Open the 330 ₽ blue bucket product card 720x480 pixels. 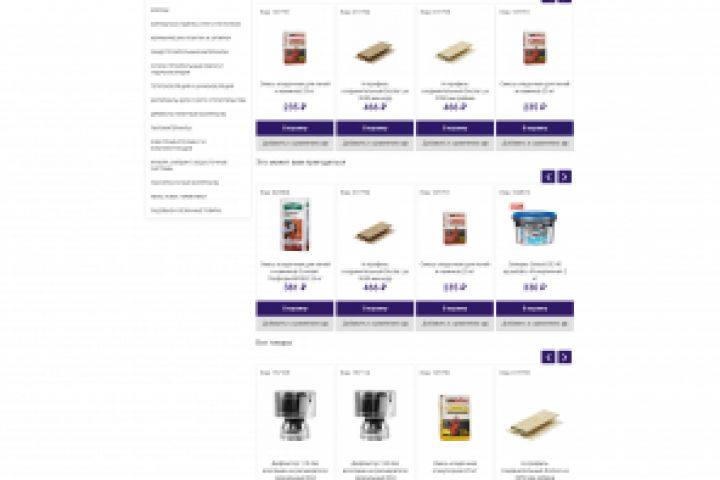tap(535, 229)
